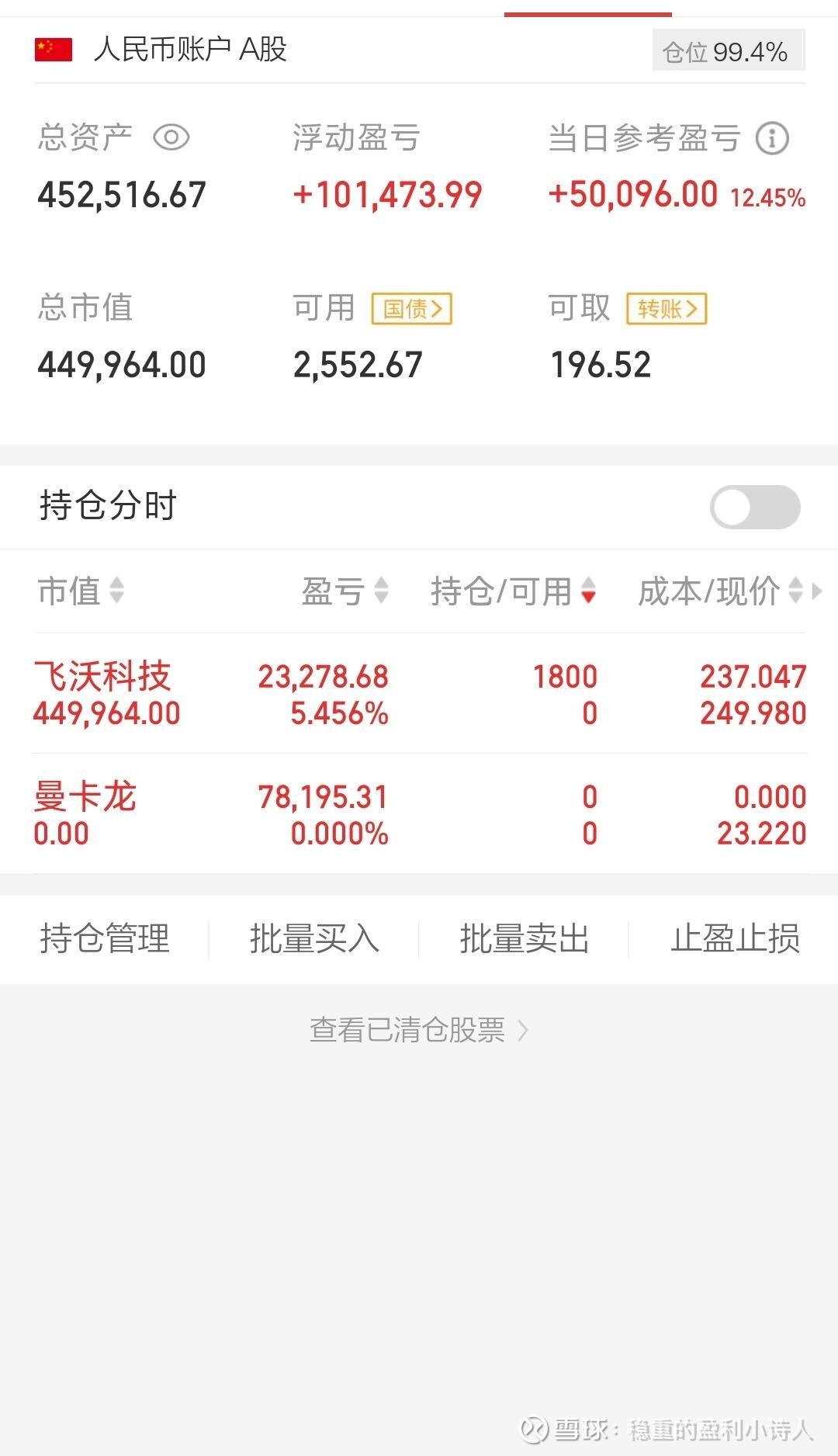
Task: View 查看已清仓股票 link
Action: click(419, 1030)
